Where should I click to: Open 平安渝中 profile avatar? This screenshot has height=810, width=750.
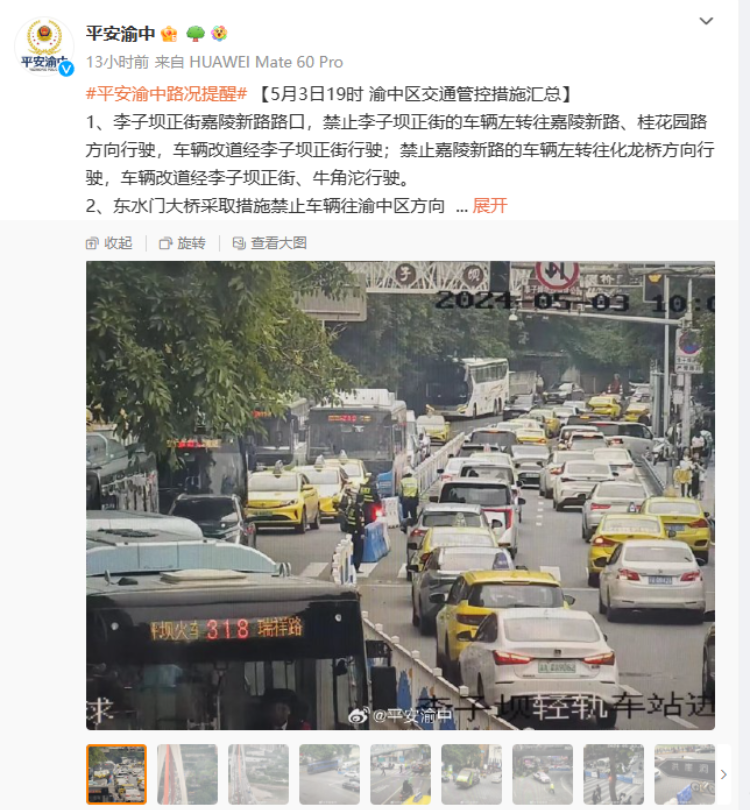[x=43, y=44]
